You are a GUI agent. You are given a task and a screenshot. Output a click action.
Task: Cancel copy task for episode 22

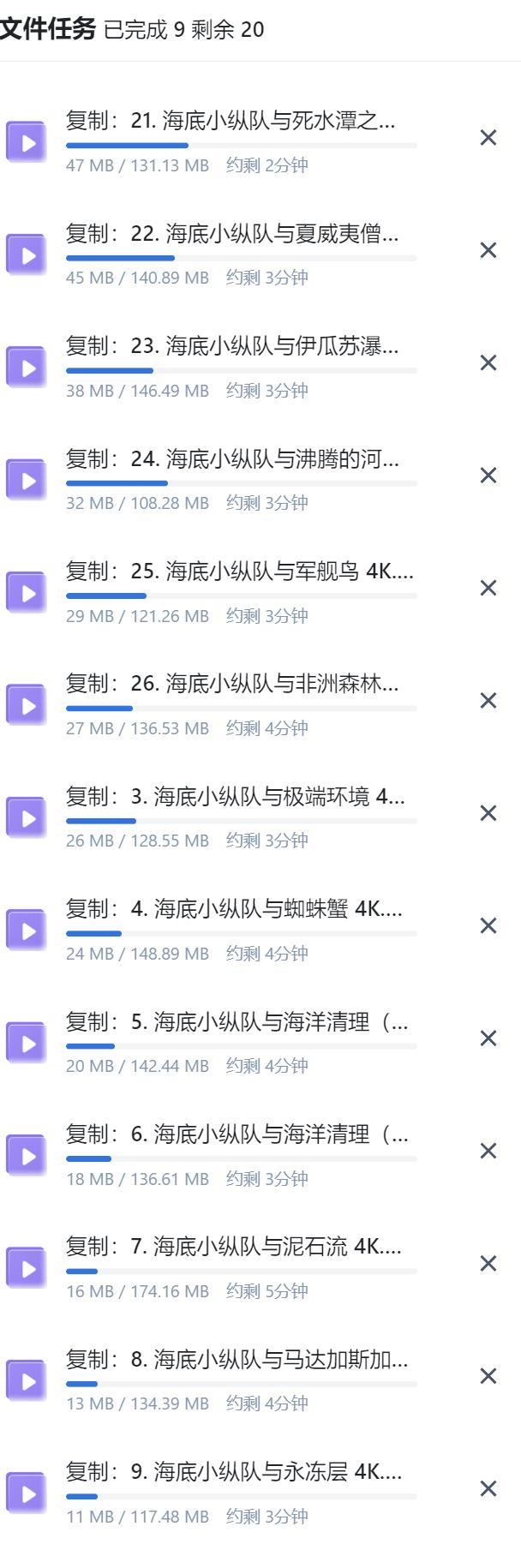coord(488,250)
